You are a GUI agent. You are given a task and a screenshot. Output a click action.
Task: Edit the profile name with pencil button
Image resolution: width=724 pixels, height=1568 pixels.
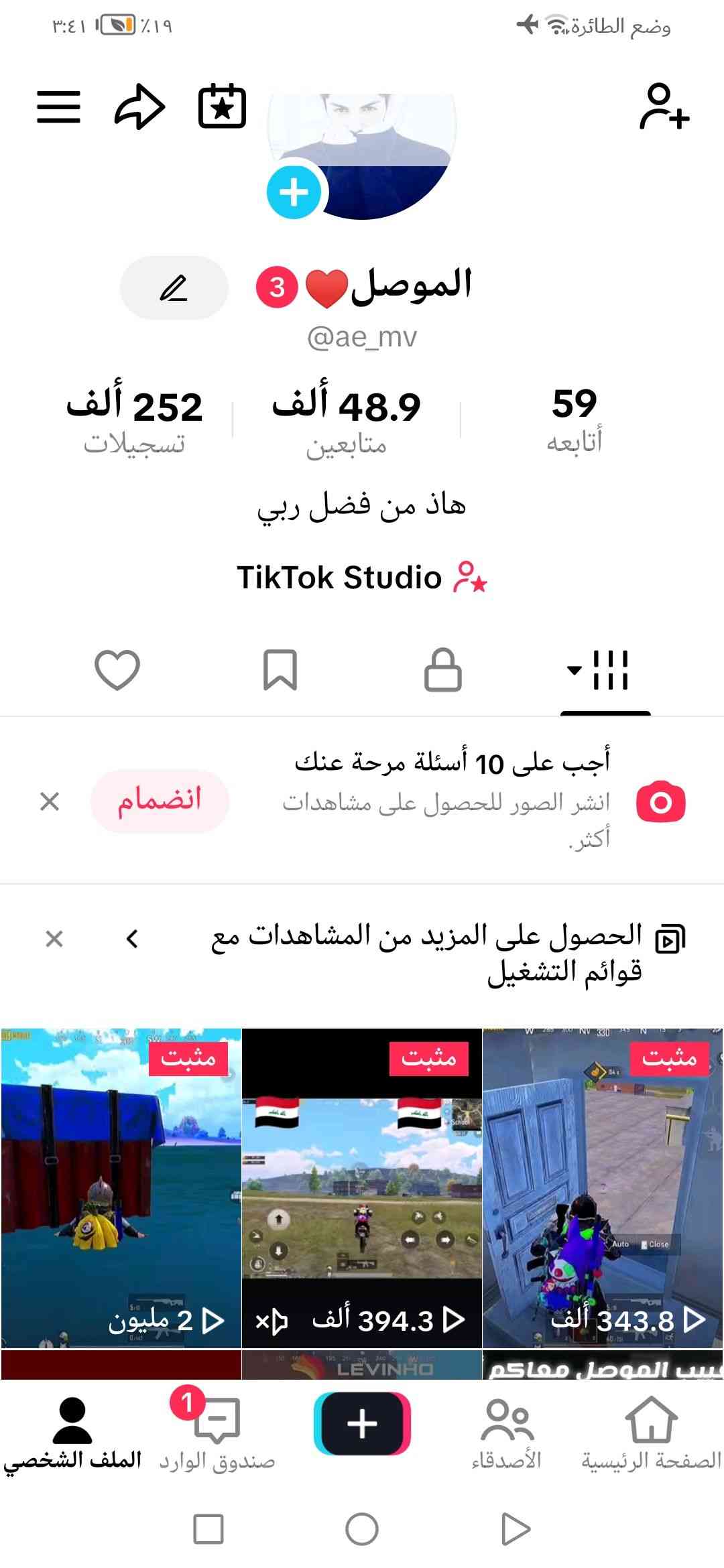(x=174, y=288)
